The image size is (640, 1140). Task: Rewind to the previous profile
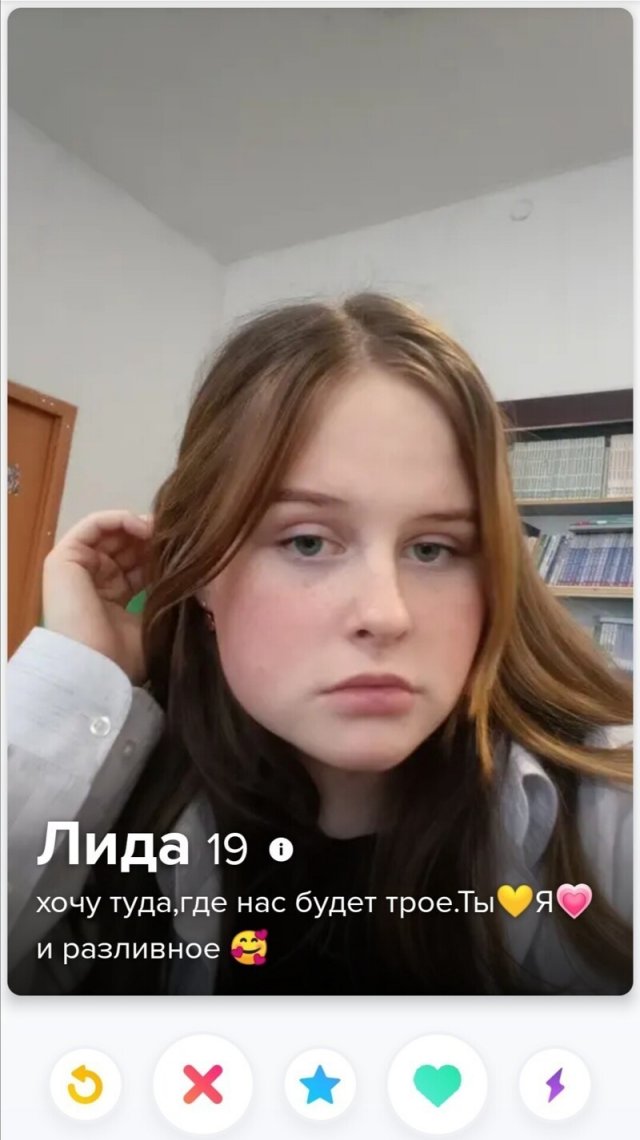(85, 1085)
